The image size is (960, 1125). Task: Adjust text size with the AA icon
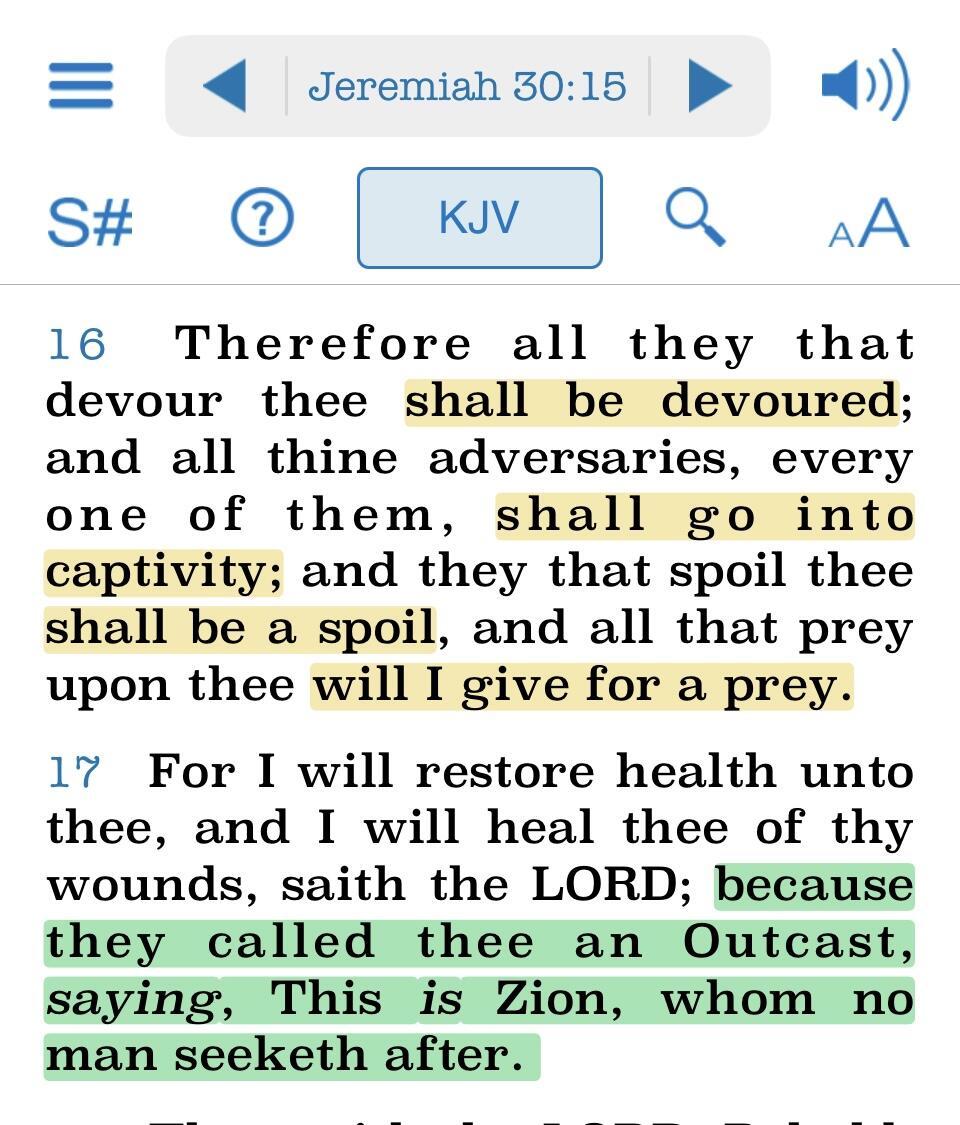868,222
